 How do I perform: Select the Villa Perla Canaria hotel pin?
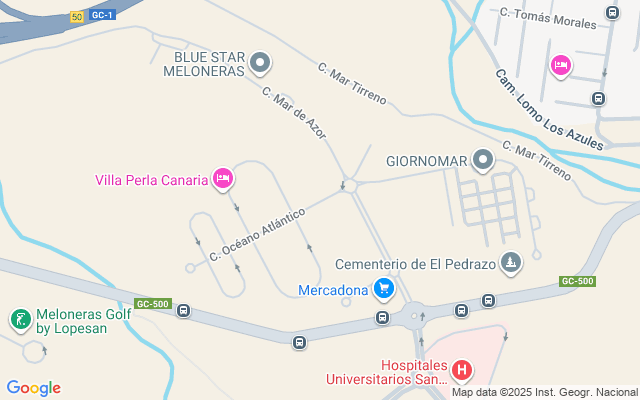tap(222, 179)
